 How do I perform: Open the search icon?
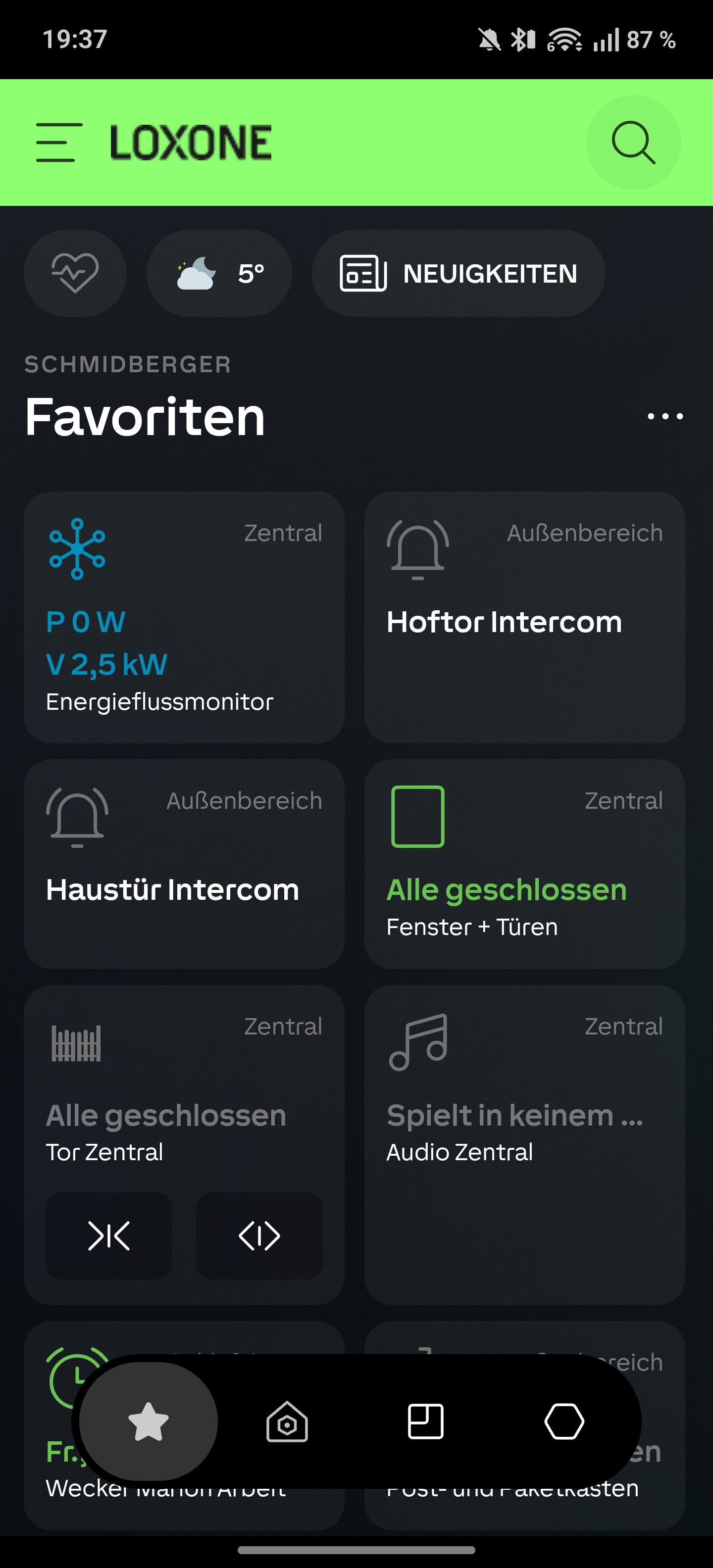(633, 143)
